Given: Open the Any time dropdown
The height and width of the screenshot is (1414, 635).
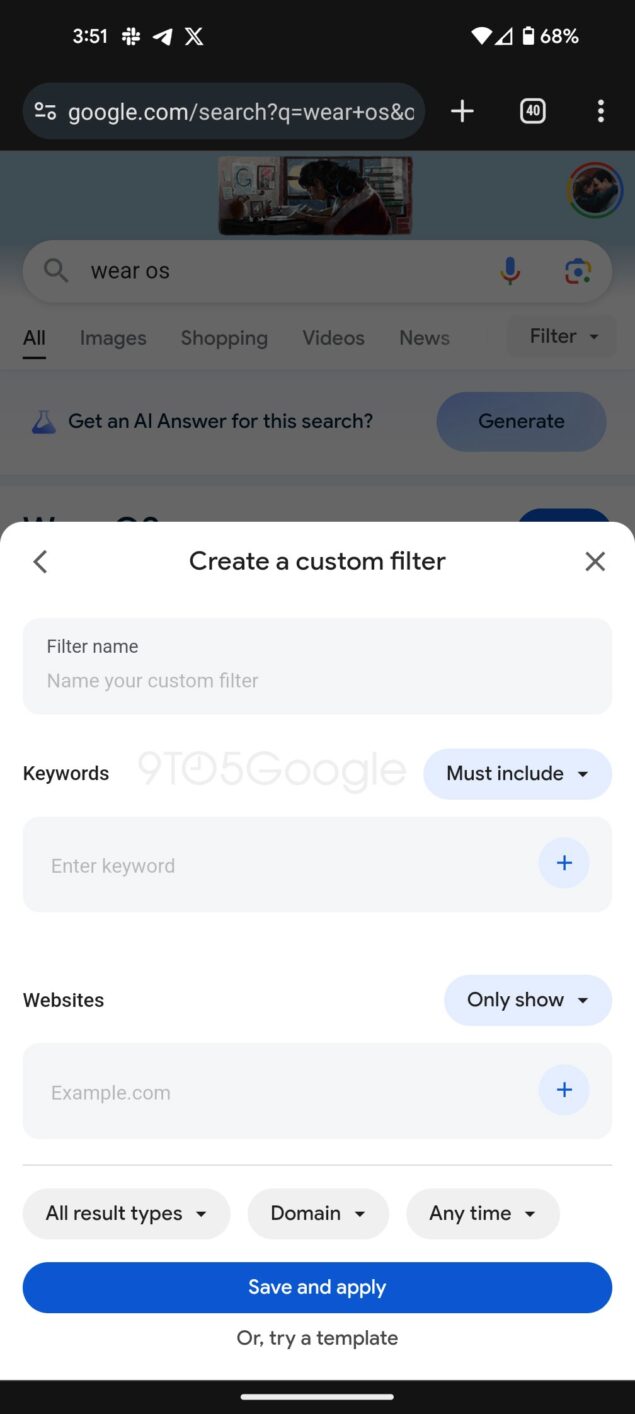Looking at the screenshot, I should [x=482, y=1214].
